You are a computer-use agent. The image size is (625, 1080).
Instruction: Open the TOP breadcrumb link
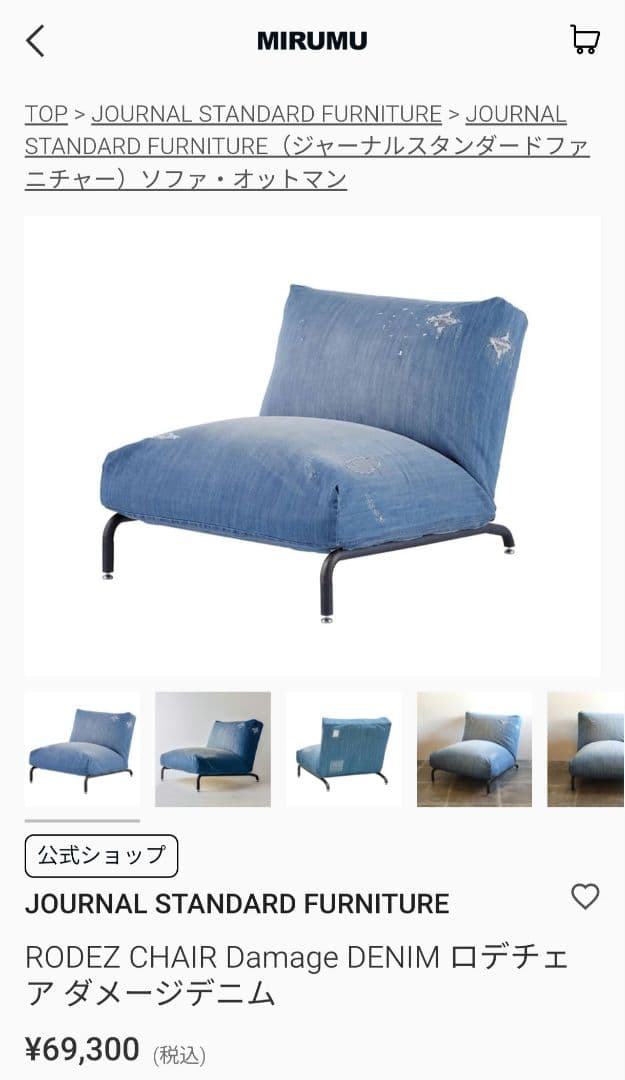click(46, 114)
